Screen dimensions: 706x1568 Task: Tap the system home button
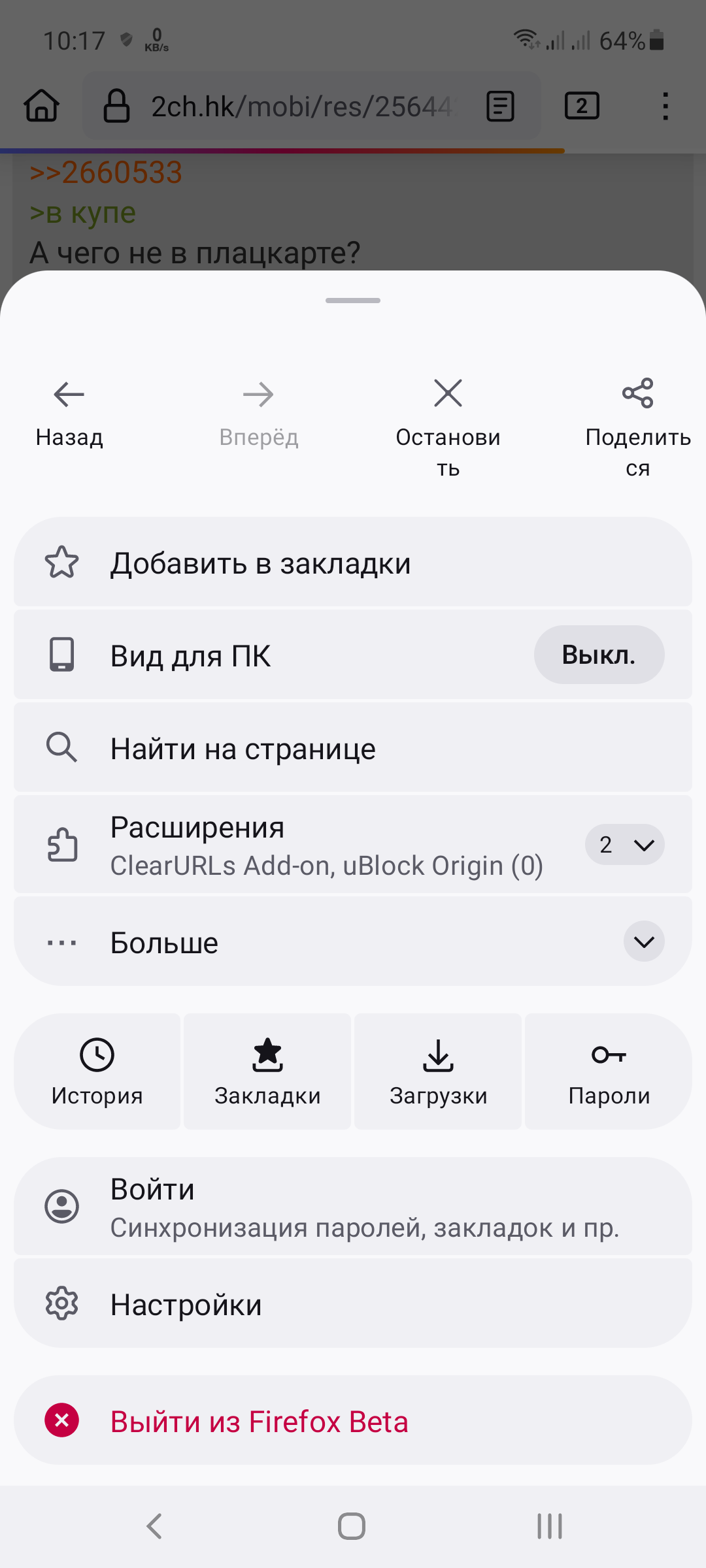tap(352, 1527)
